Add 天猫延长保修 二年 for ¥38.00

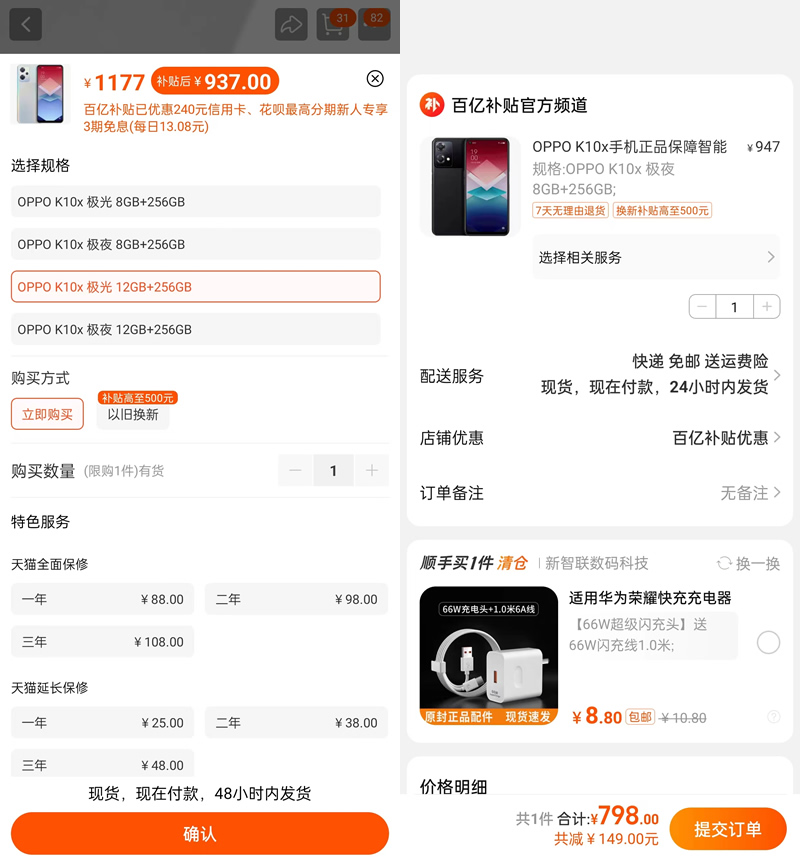pyautogui.click(x=296, y=723)
